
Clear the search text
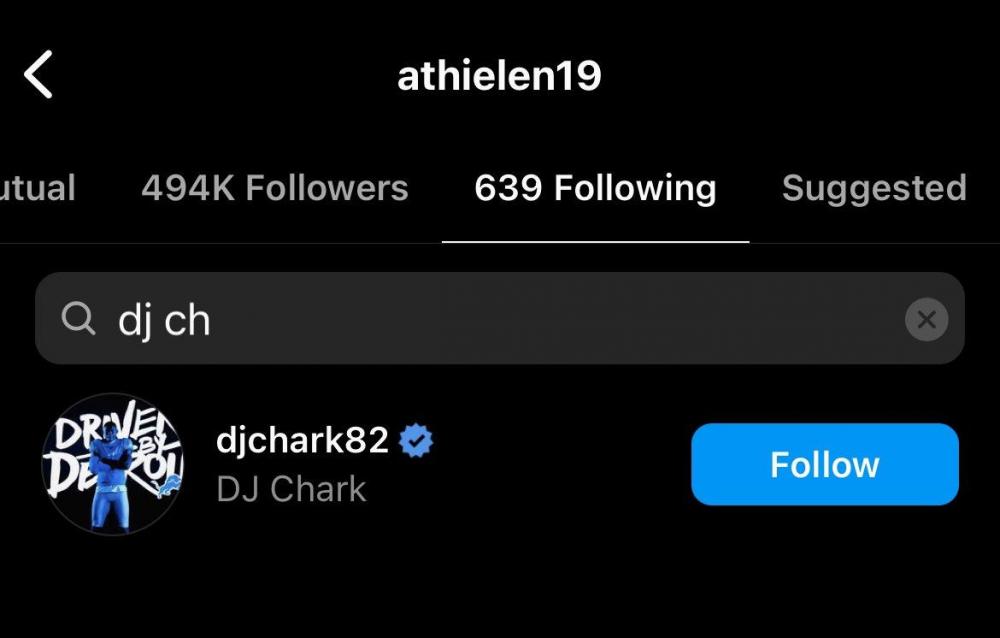(x=926, y=320)
